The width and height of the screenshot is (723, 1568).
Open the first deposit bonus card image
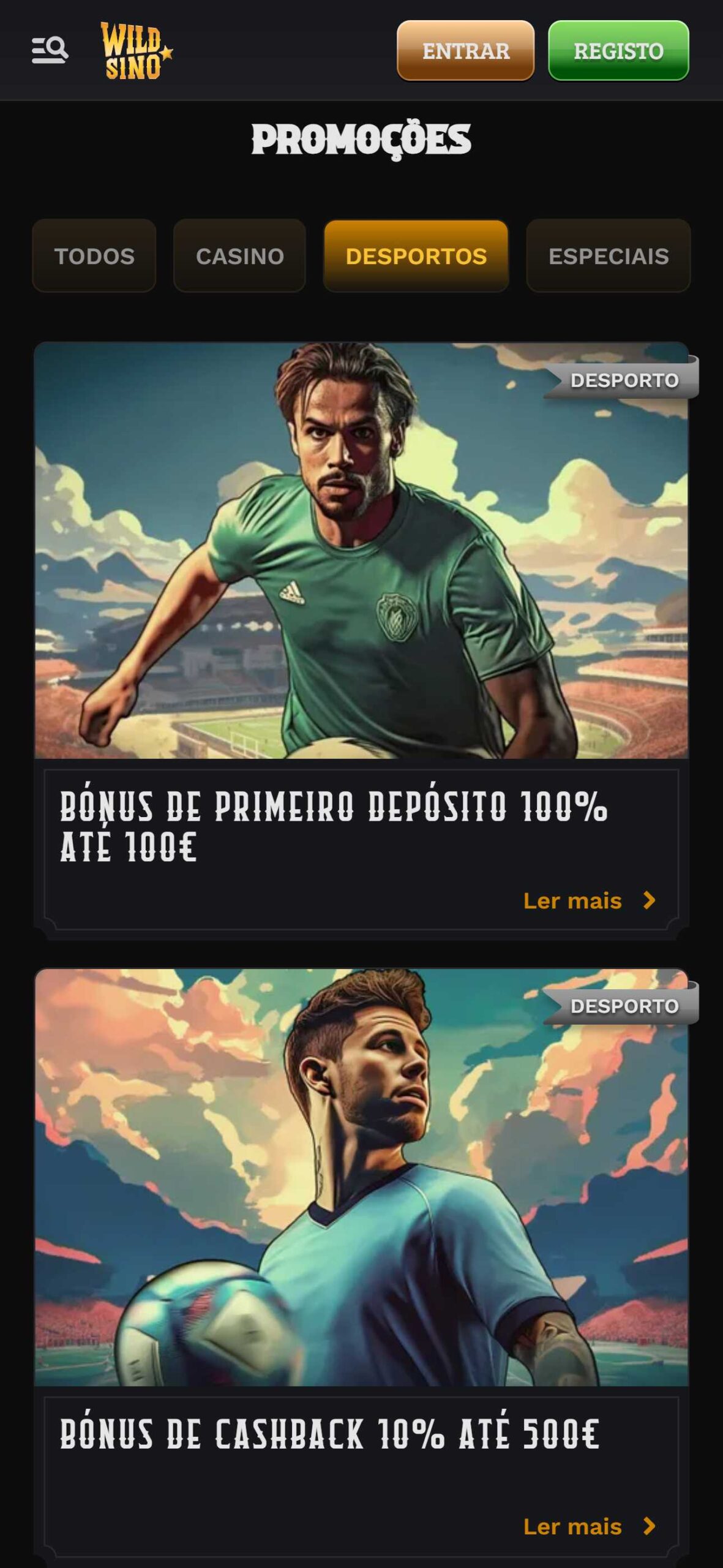(361, 551)
